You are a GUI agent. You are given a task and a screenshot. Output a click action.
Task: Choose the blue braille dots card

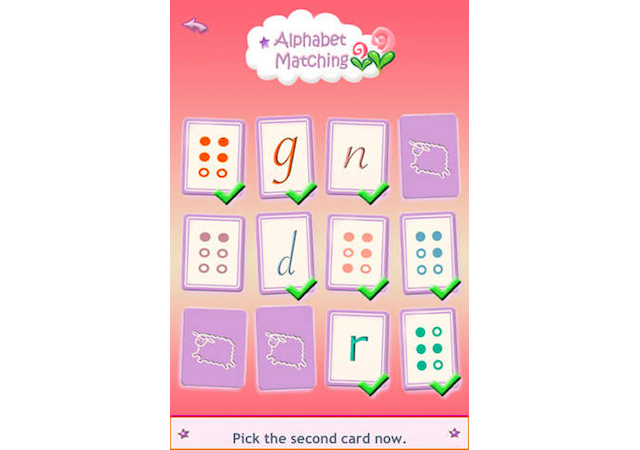tap(428, 253)
